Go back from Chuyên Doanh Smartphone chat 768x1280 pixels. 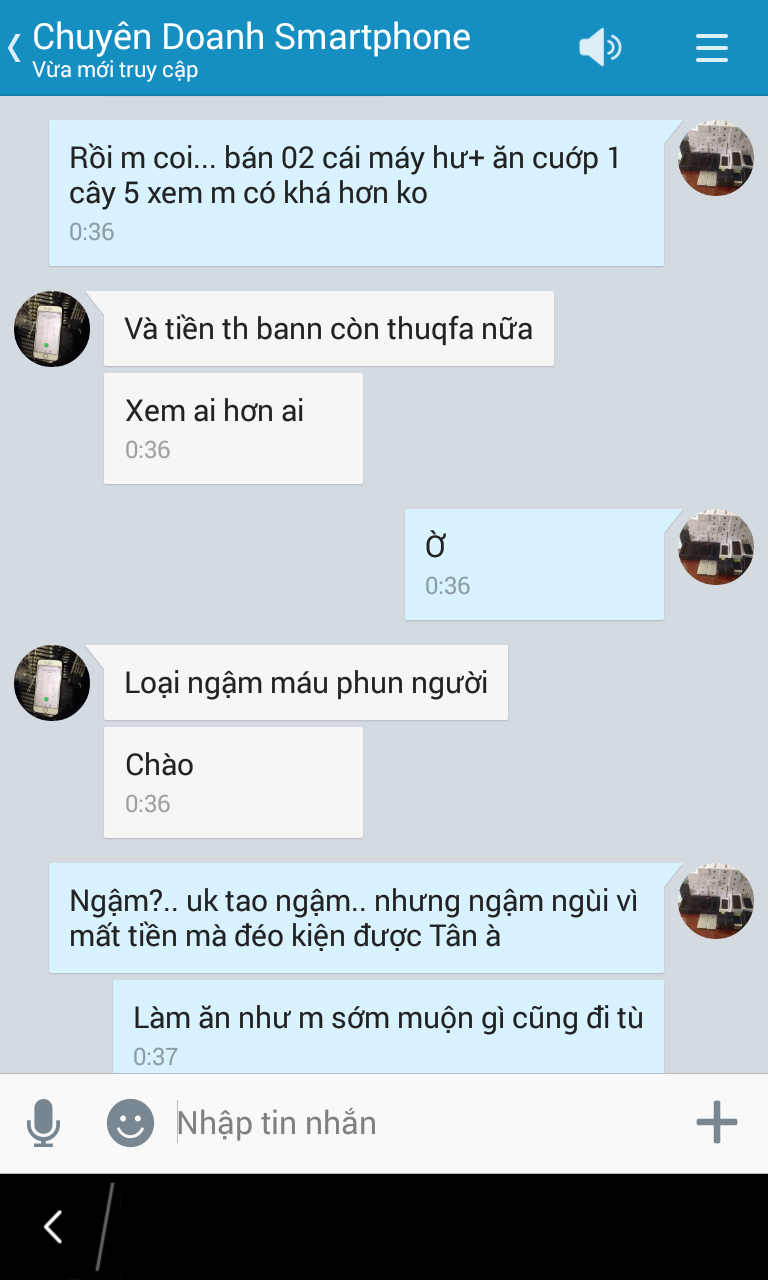14,47
